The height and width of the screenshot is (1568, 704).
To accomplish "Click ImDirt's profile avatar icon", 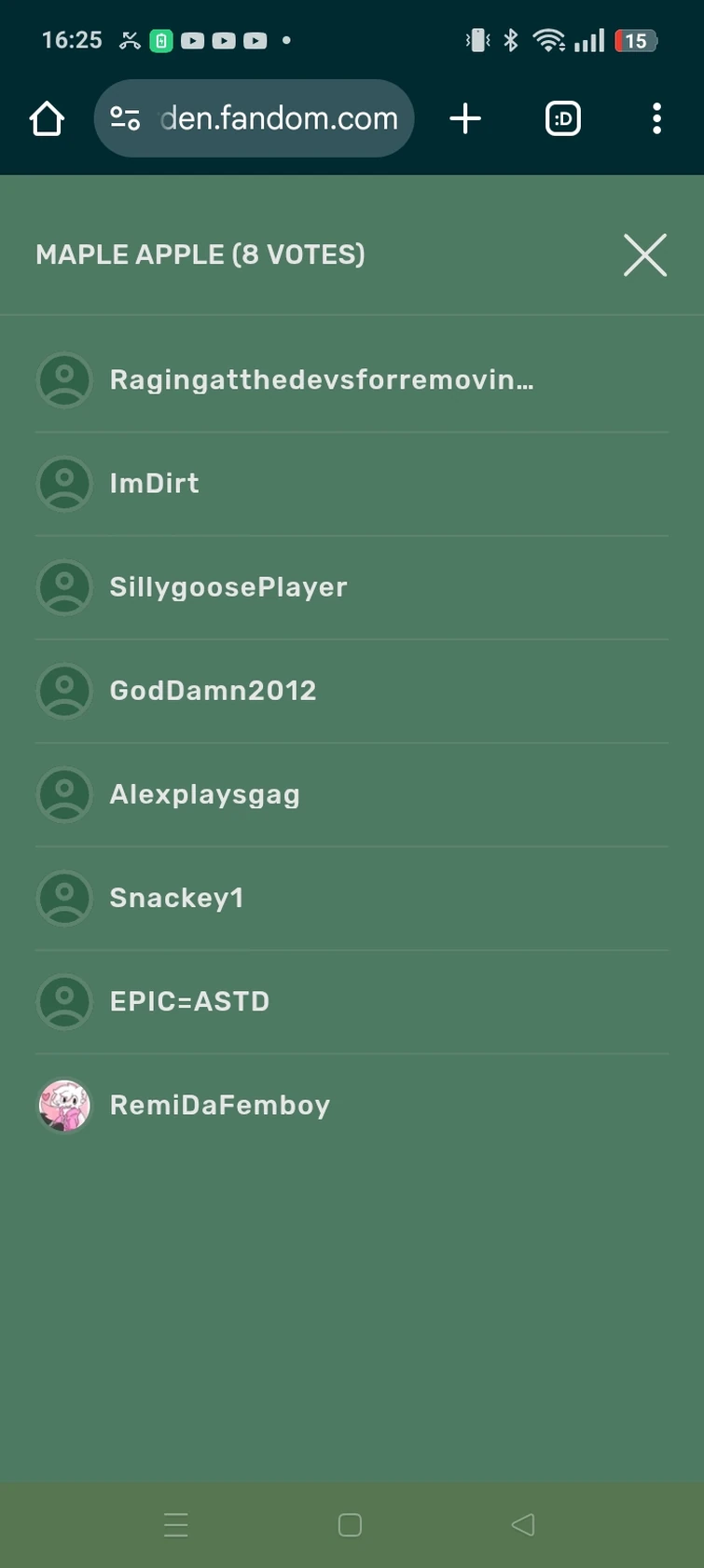I will coord(63,484).
